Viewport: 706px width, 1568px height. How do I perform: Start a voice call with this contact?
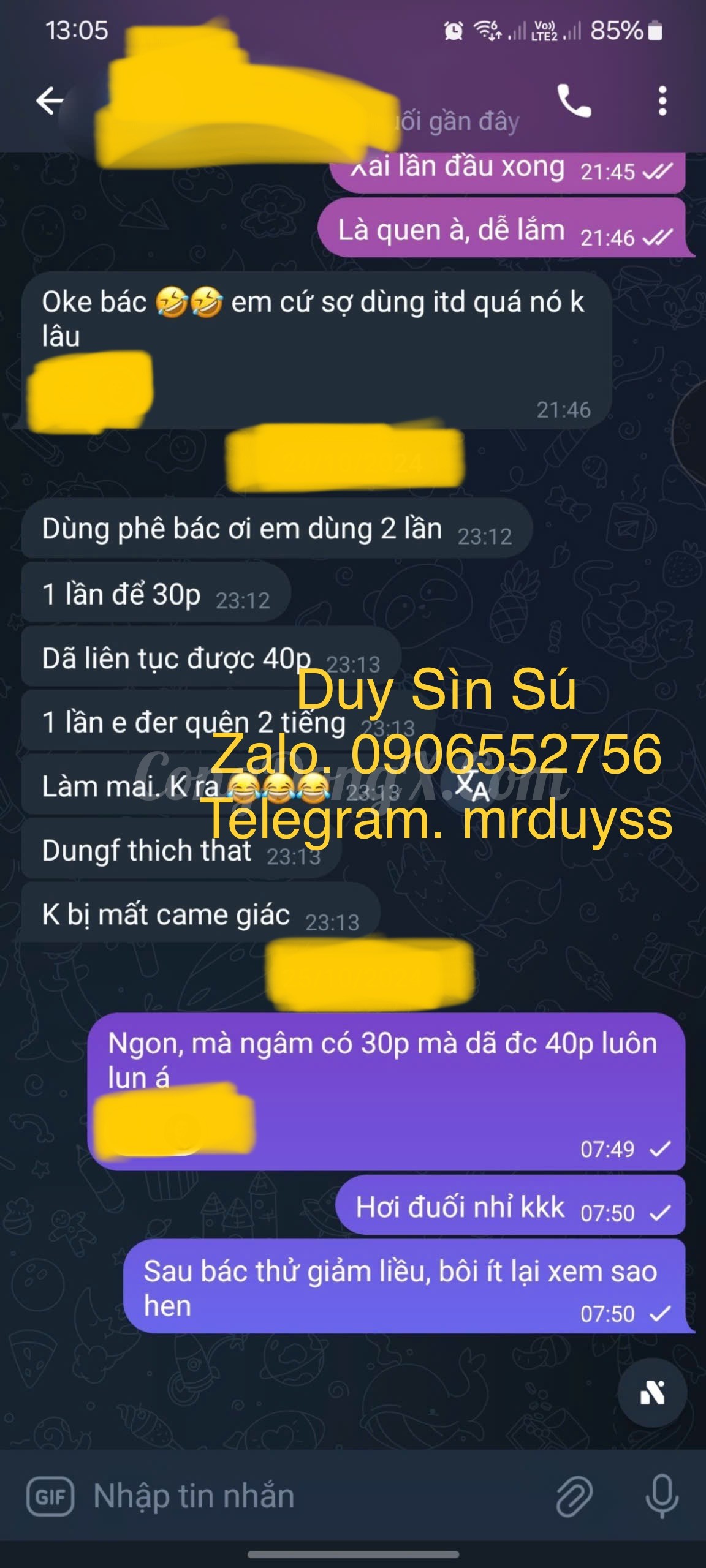[574, 100]
